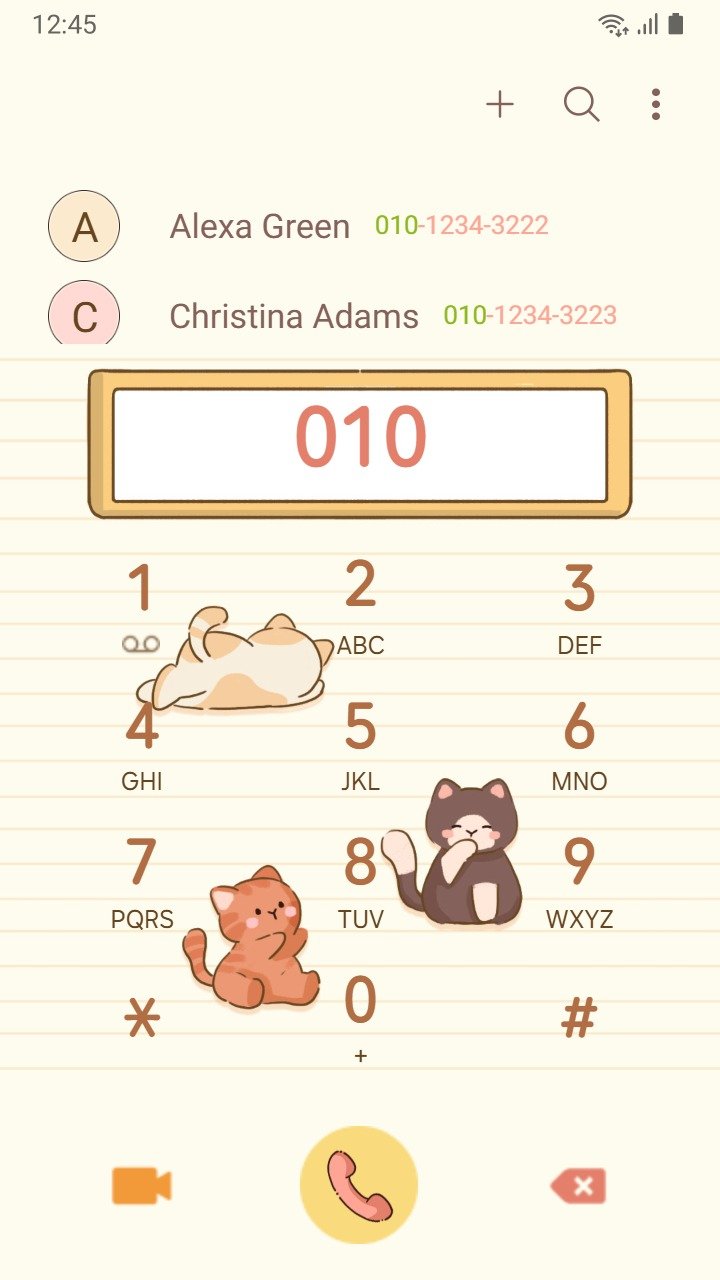Select contact Christina Adams
Image resolution: width=720 pixels, height=1280 pixels.
[x=293, y=316]
